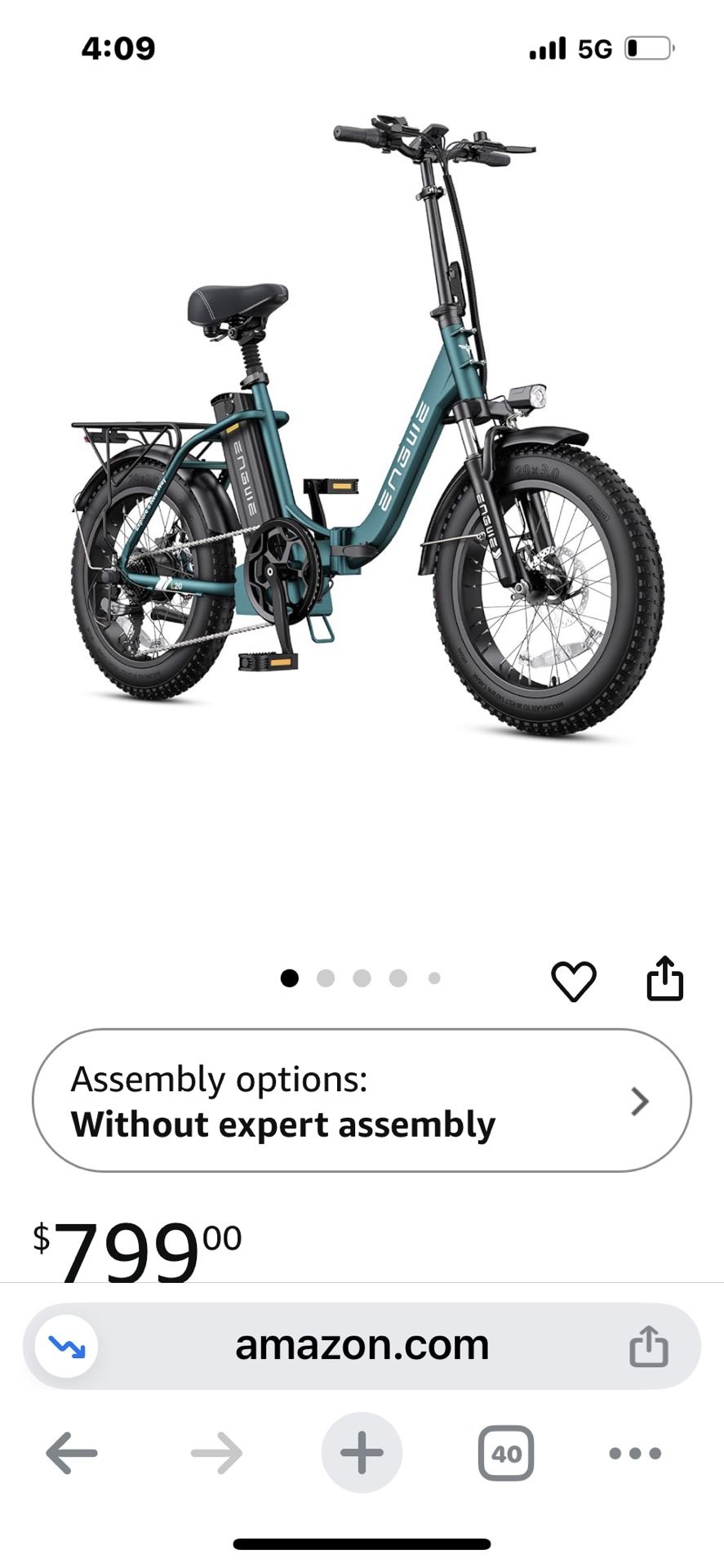
Task: Open the Assembly options selector
Action: pyautogui.click(x=362, y=1100)
